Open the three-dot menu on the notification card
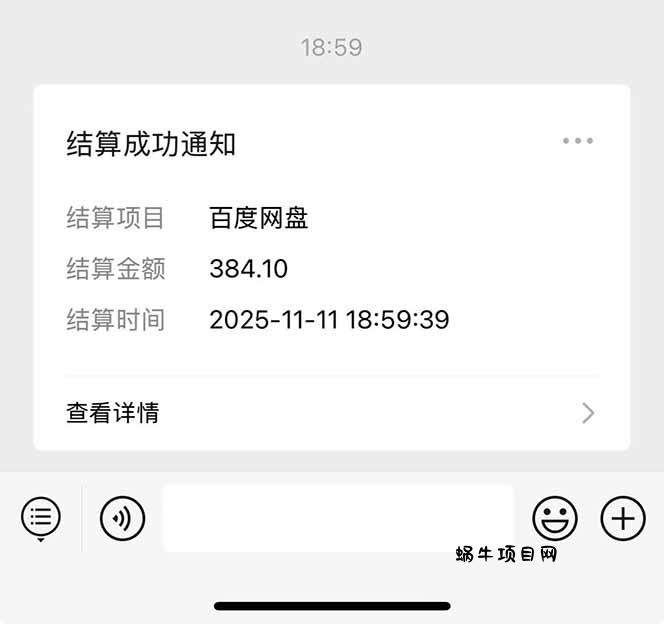Viewport: 664px width, 624px height. (578, 141)
